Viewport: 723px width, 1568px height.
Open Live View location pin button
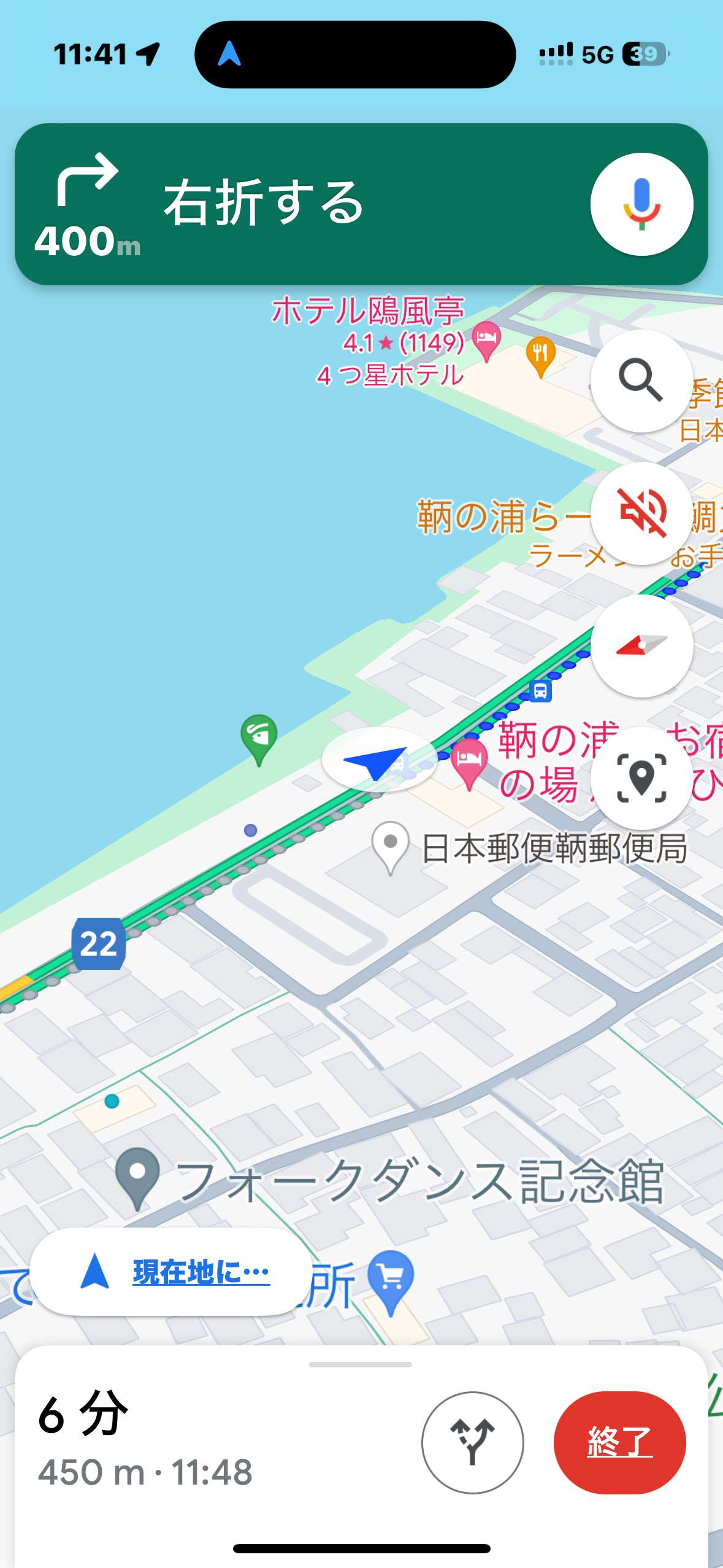tap(641, 778)
